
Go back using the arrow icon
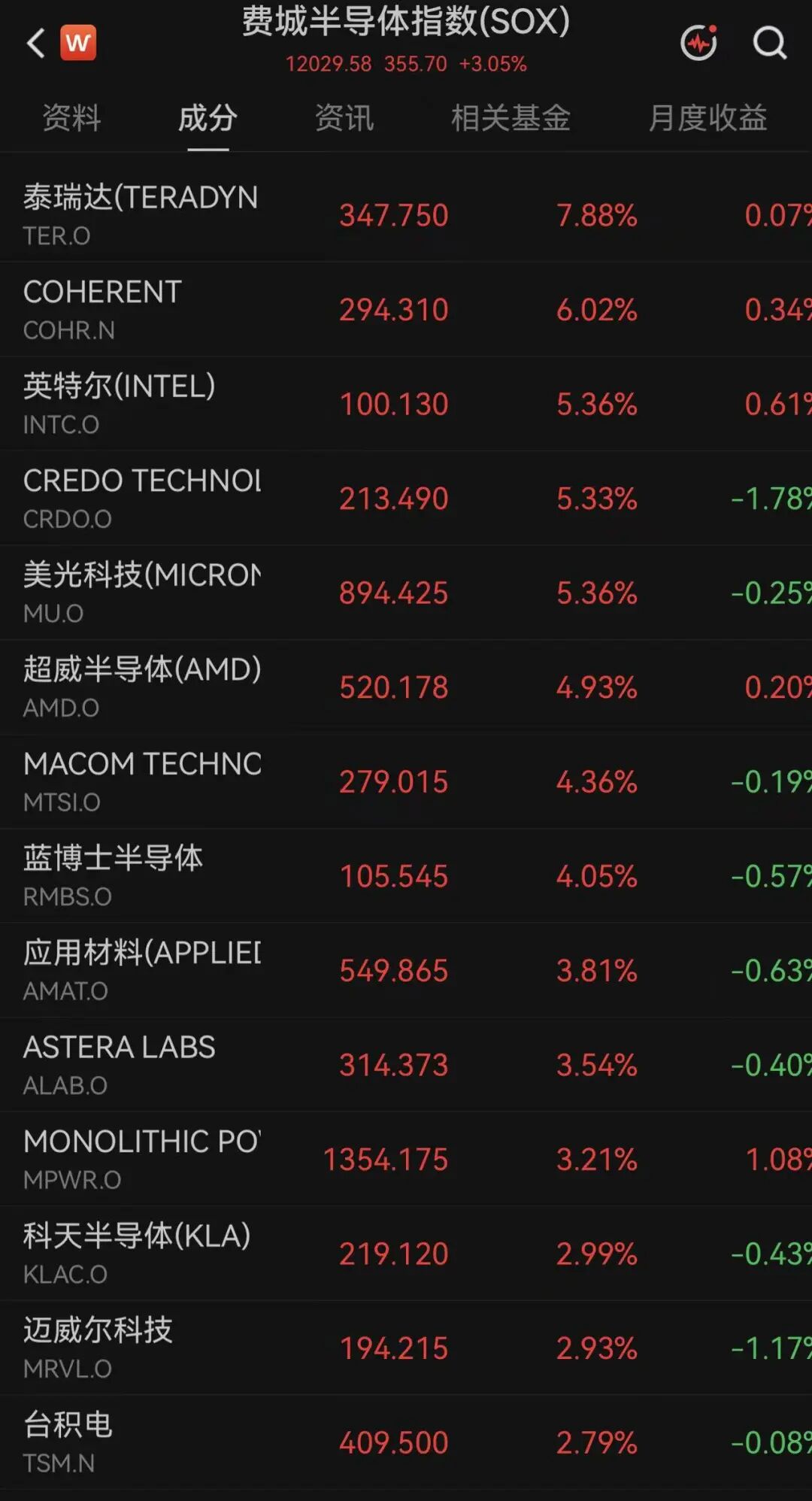[x=35, y=43]
